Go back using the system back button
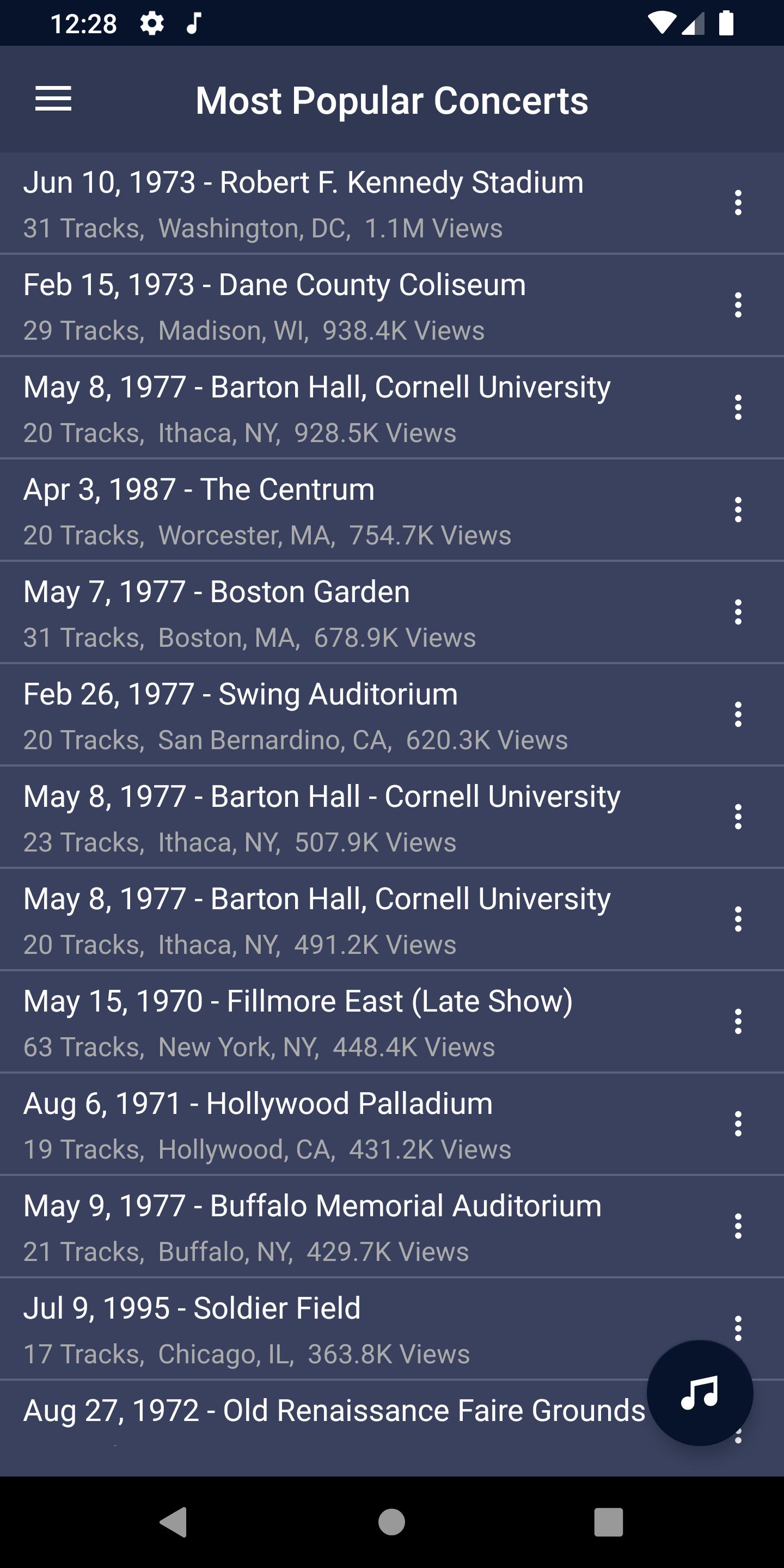784x1568 pixels. click(174, 1522)
